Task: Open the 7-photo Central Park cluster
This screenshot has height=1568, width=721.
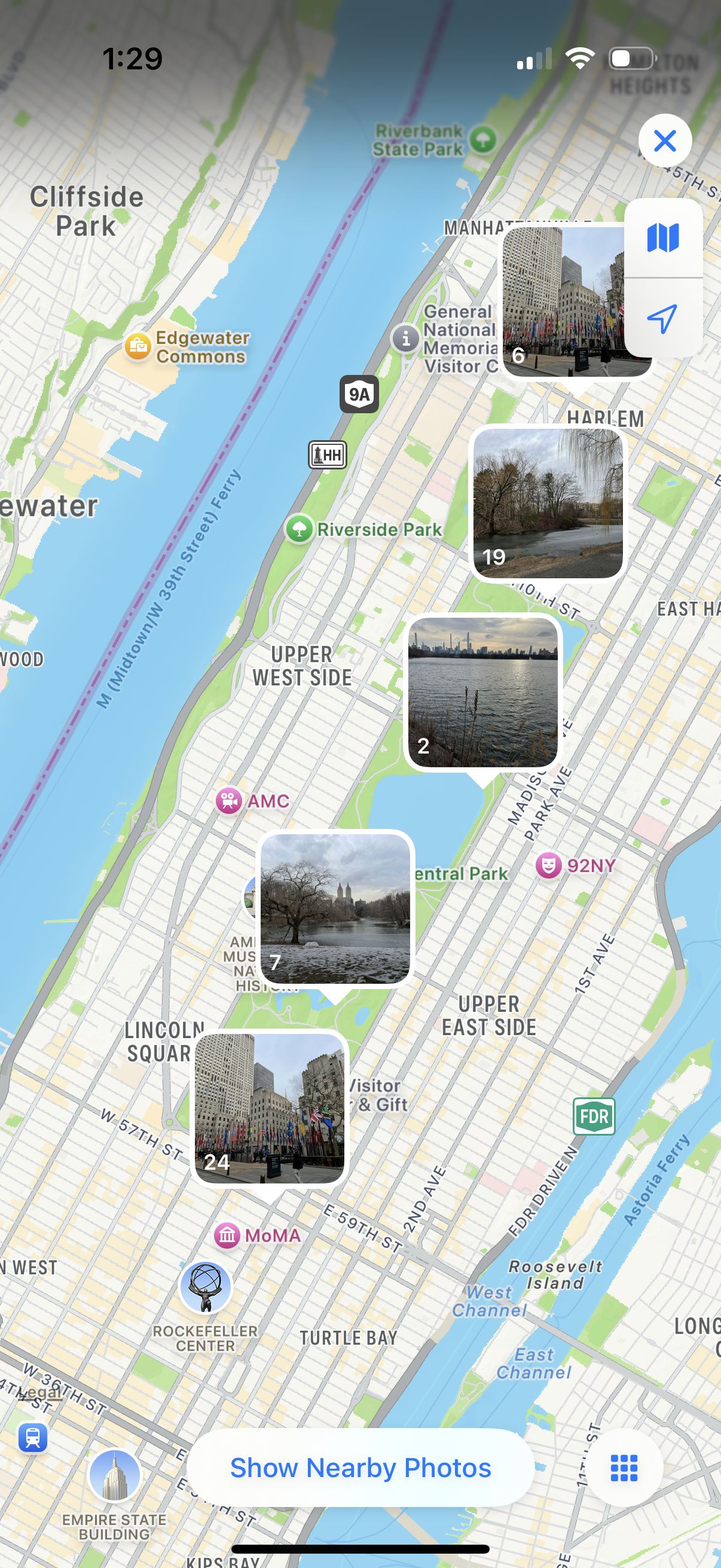Action: 335,908
